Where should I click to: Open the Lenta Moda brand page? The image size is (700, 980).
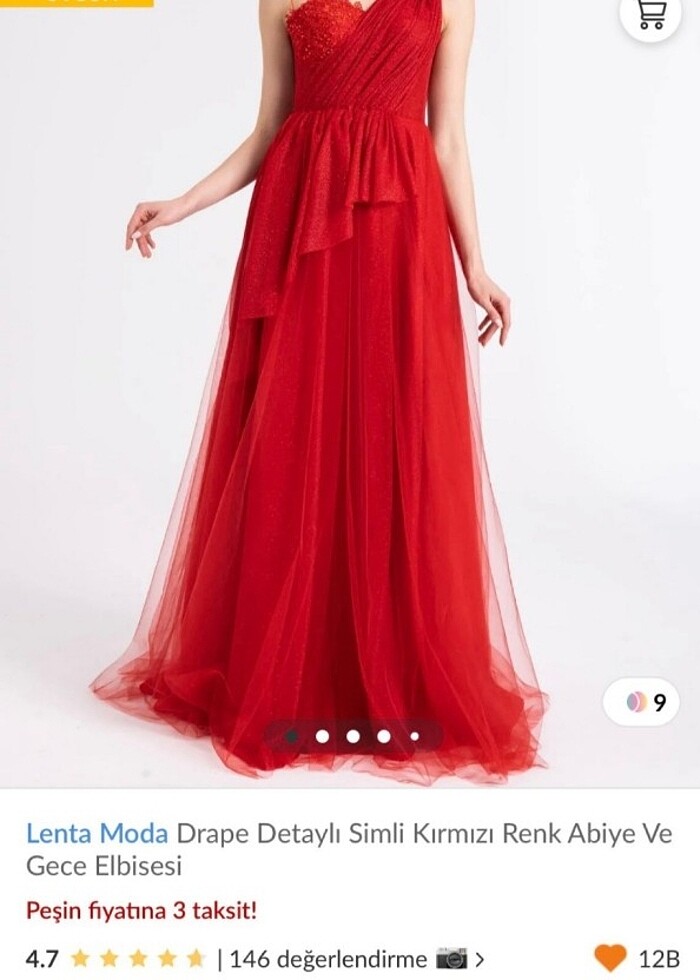point(97,833)
